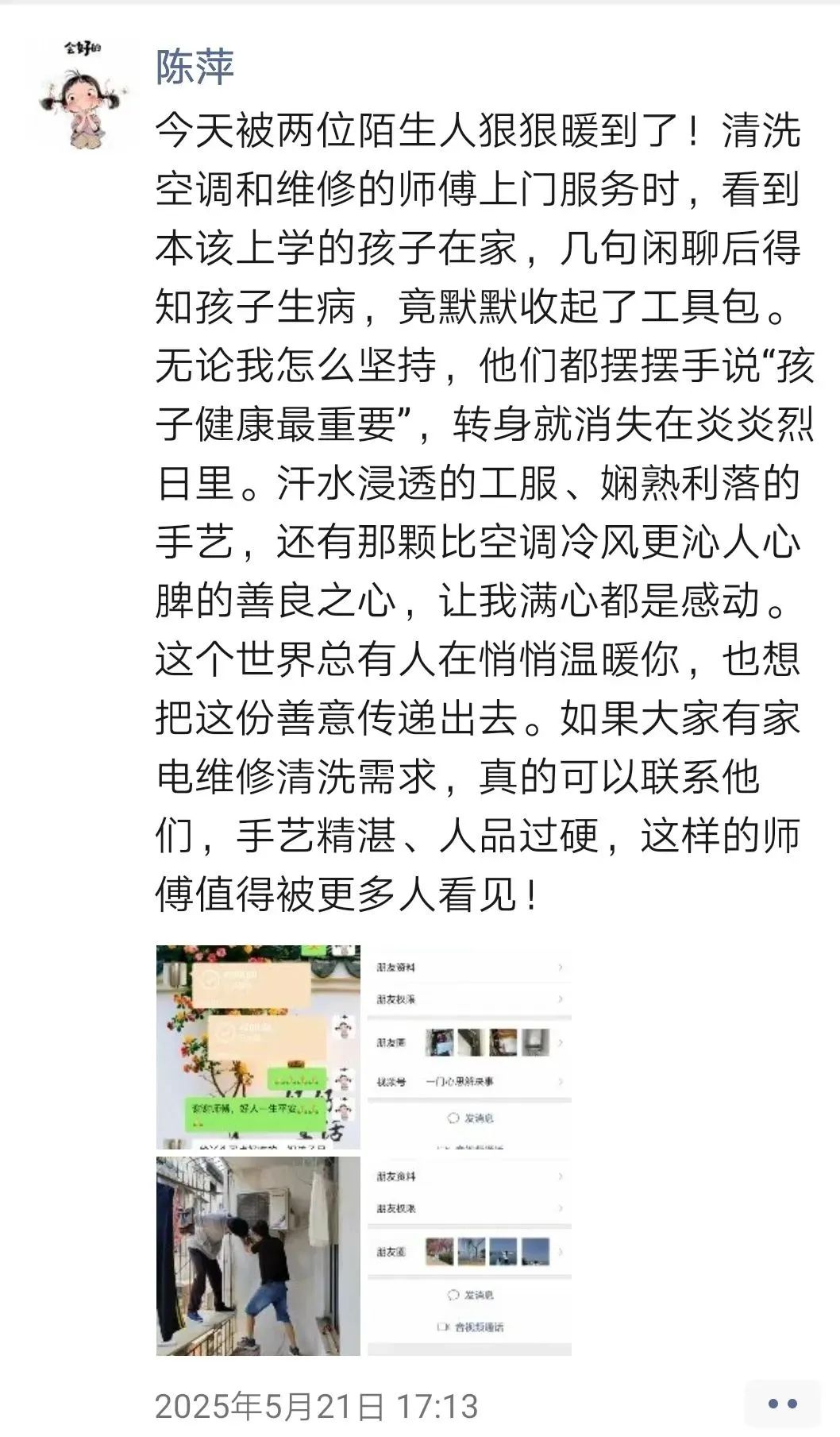Open the second image showing 朋友资料 page

(469, 1047)
